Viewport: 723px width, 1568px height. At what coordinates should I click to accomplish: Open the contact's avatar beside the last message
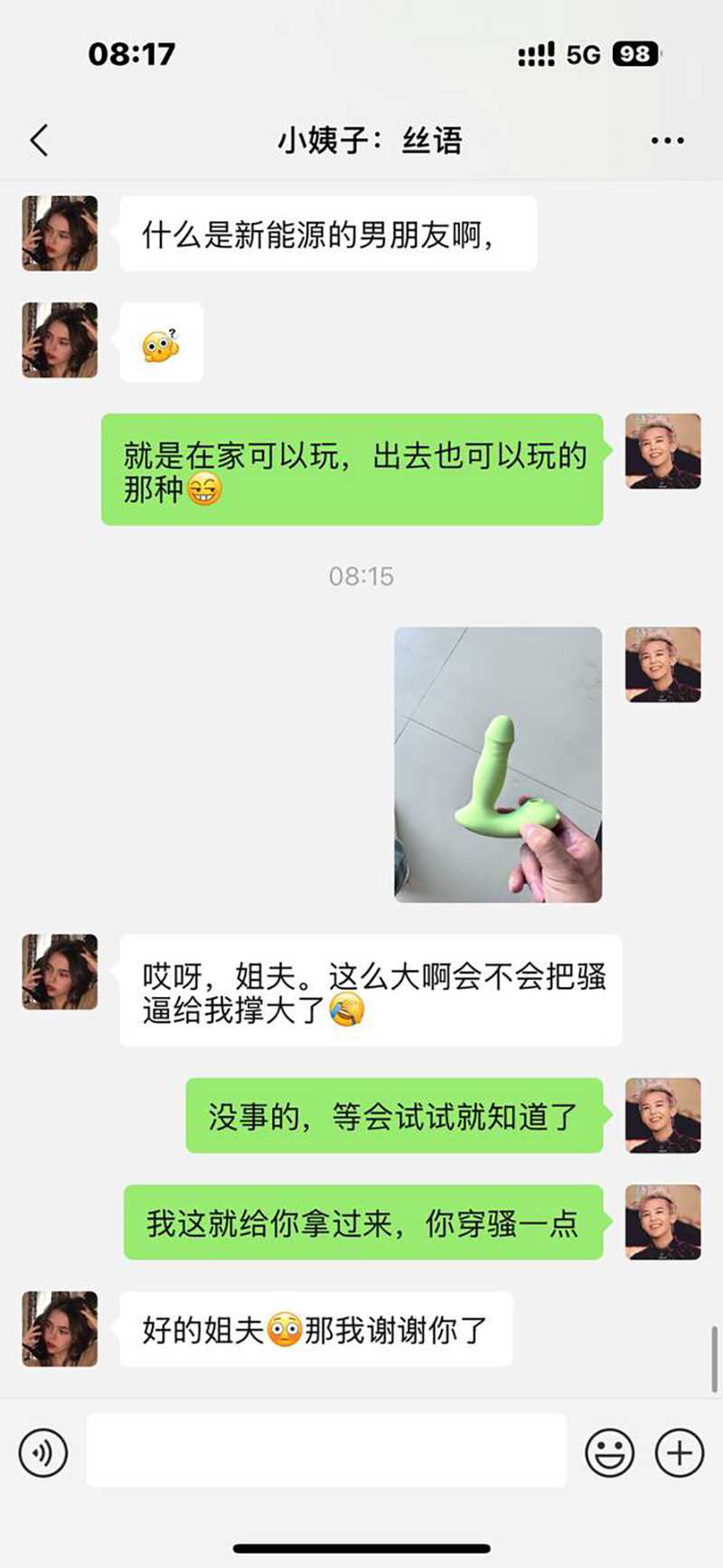(x=60, y=1329)
